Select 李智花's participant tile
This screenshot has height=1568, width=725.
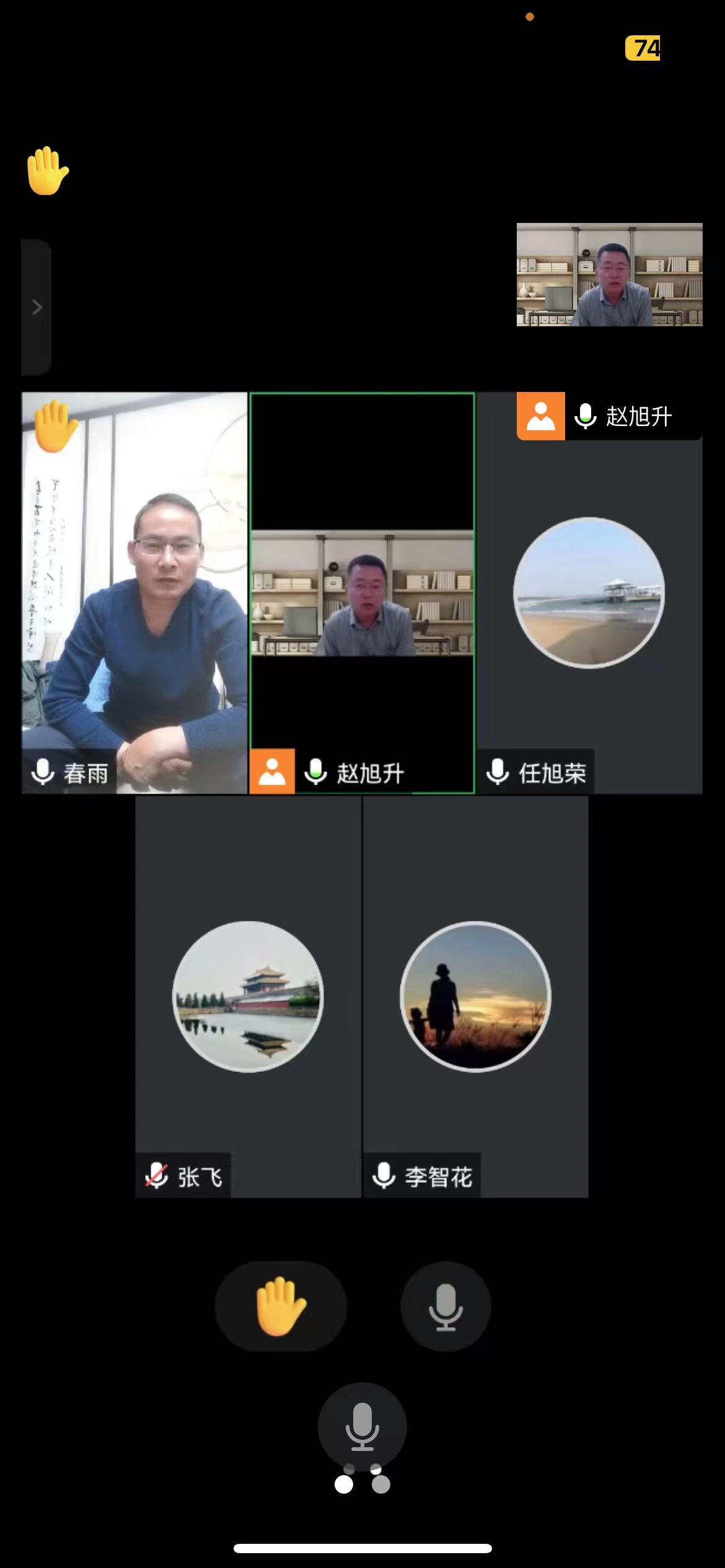(475, 996)
